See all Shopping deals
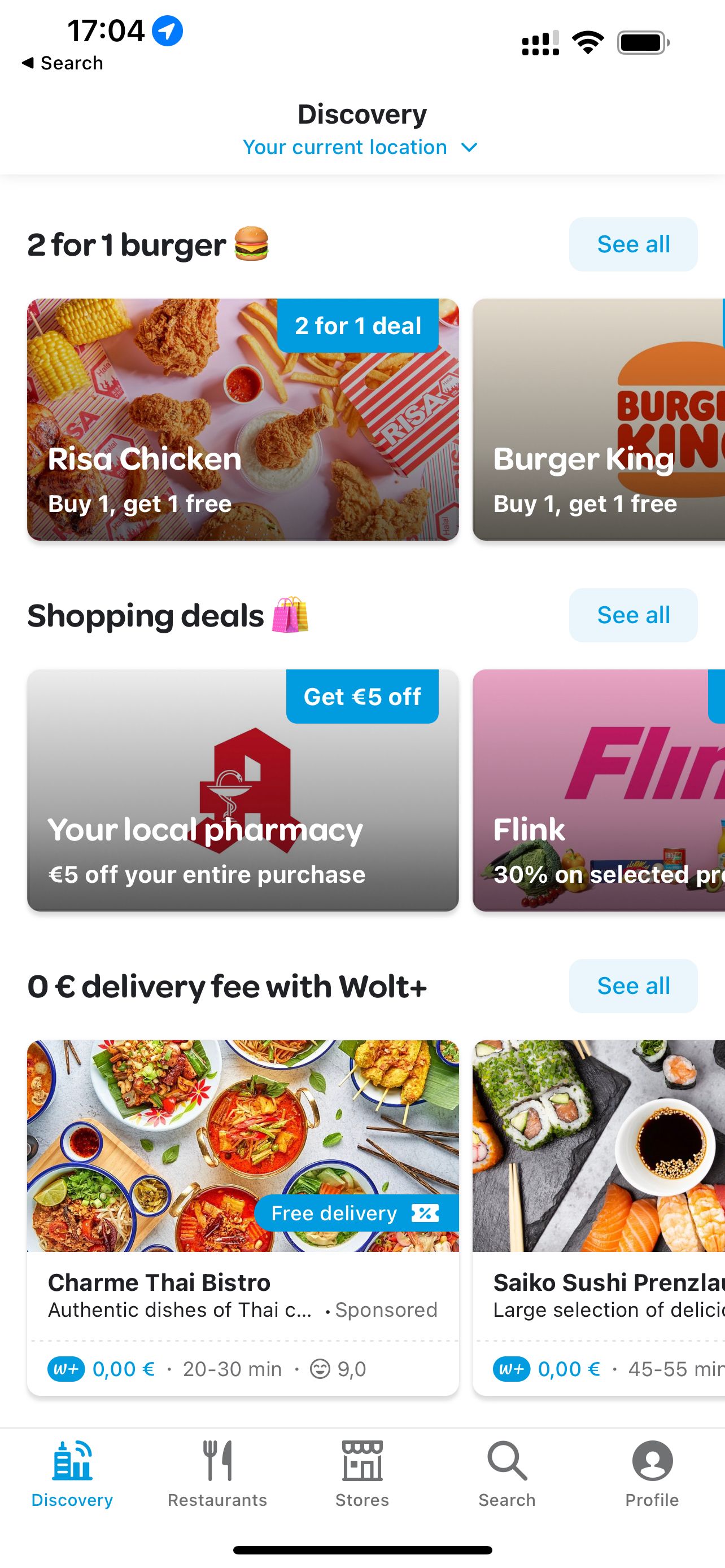 pyautogui.click(x=632, y=615)
